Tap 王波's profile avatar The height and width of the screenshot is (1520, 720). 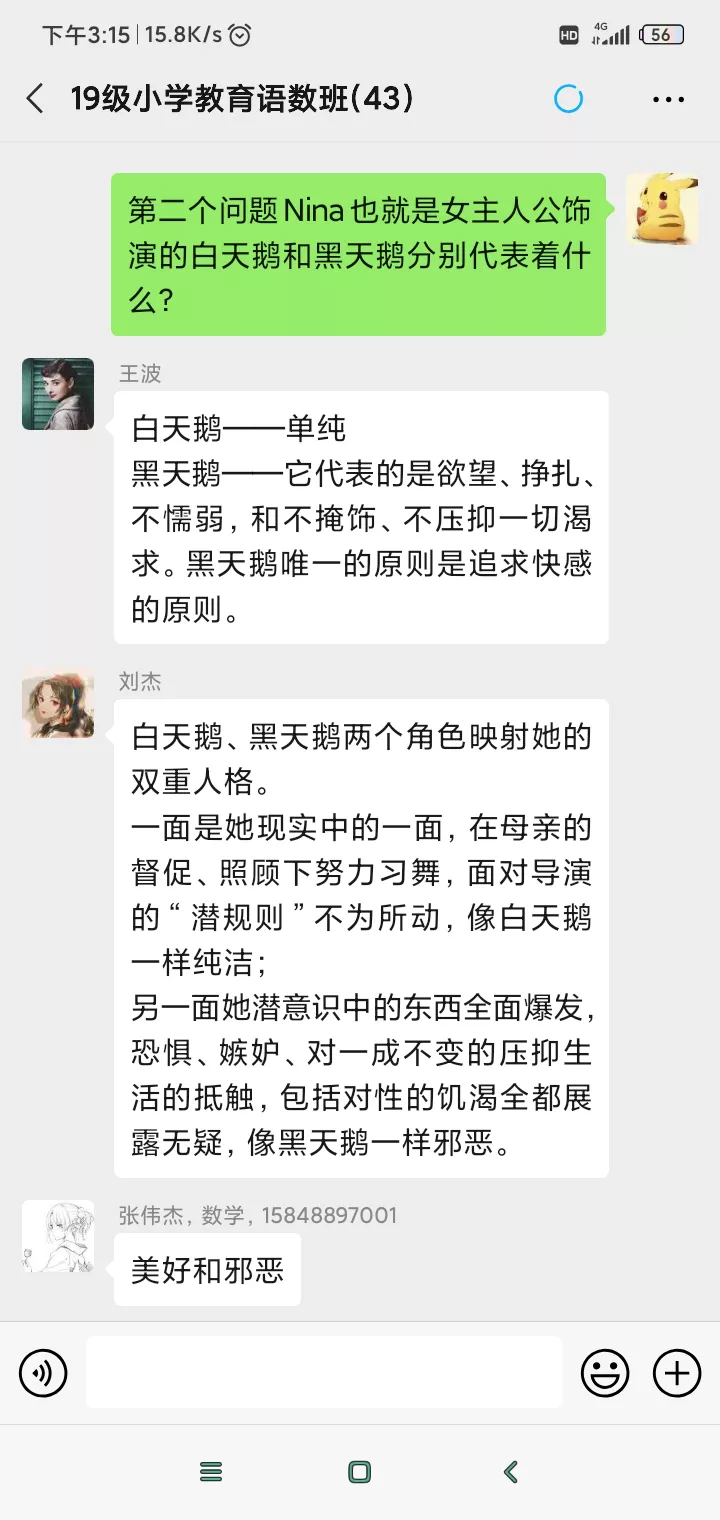(58, 394)
